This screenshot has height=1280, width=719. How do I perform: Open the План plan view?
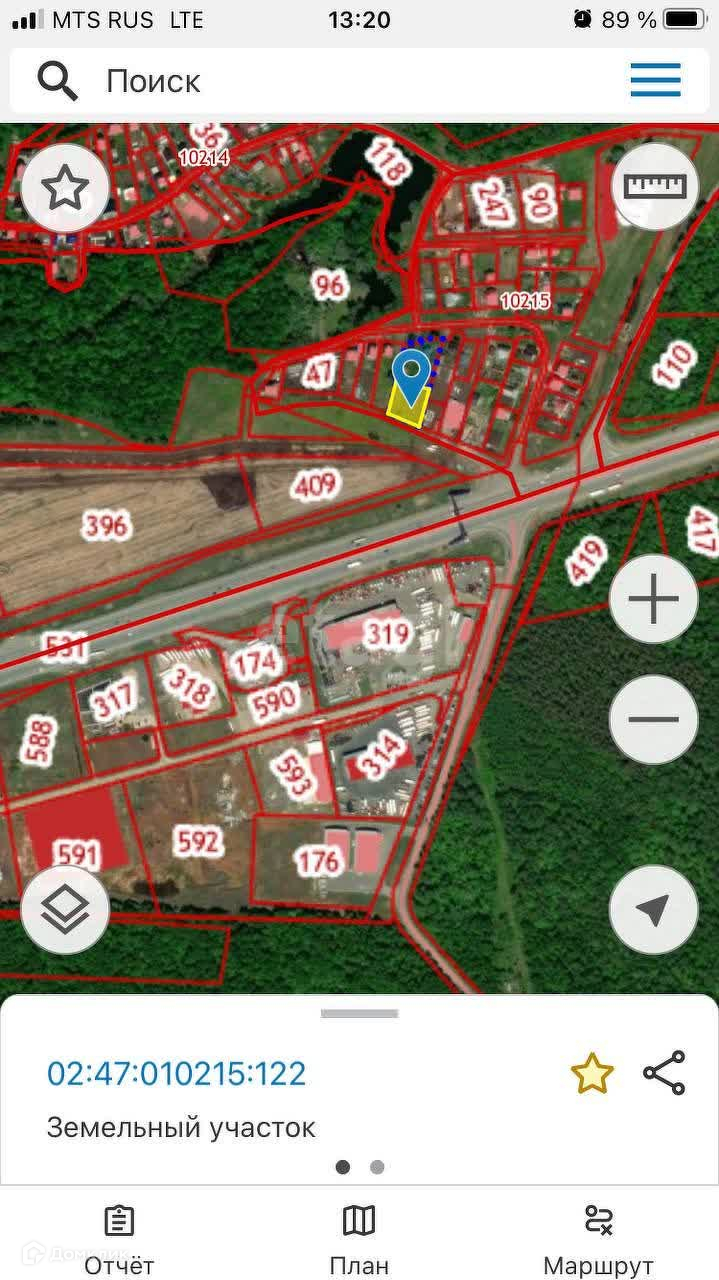click(359, 1238)
